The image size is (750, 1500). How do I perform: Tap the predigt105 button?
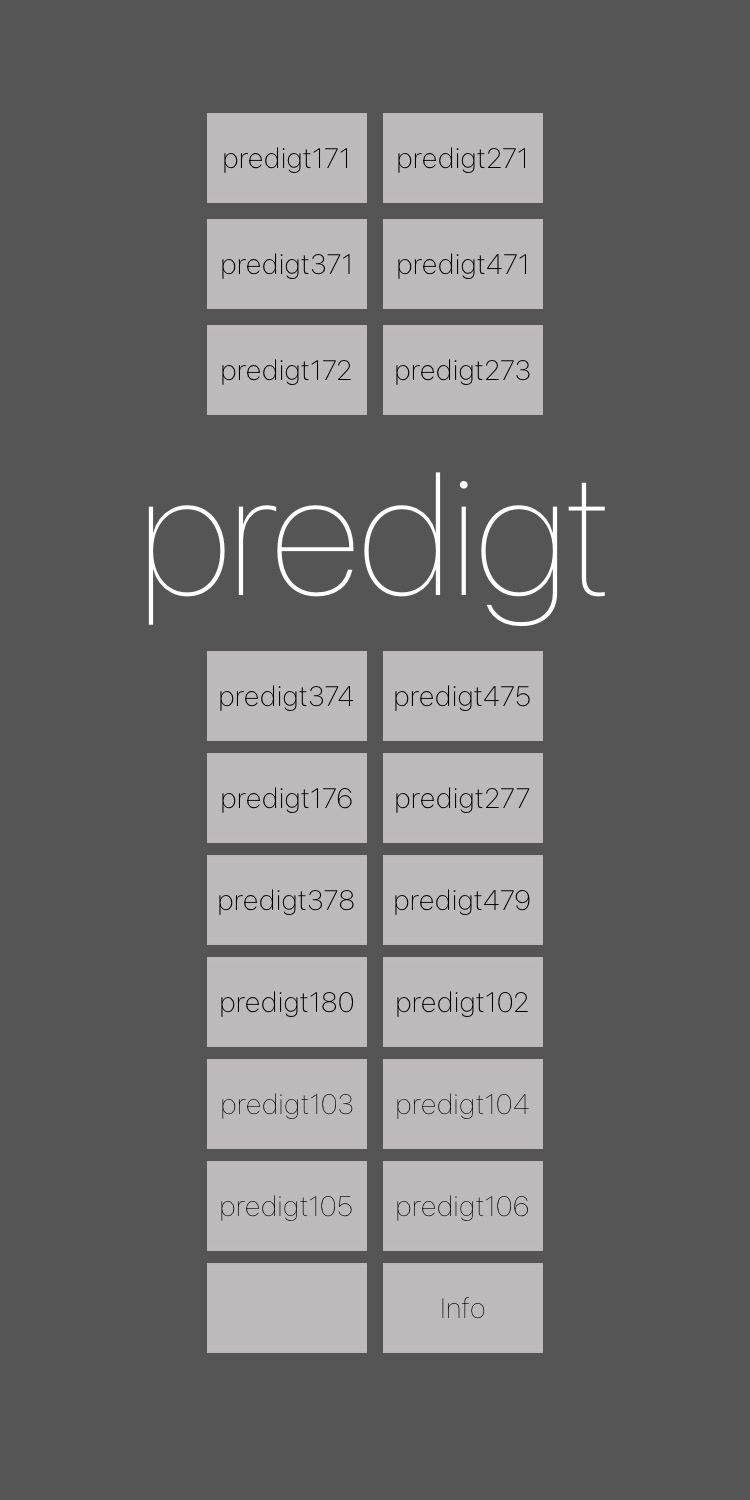(x=287, y=1206)
